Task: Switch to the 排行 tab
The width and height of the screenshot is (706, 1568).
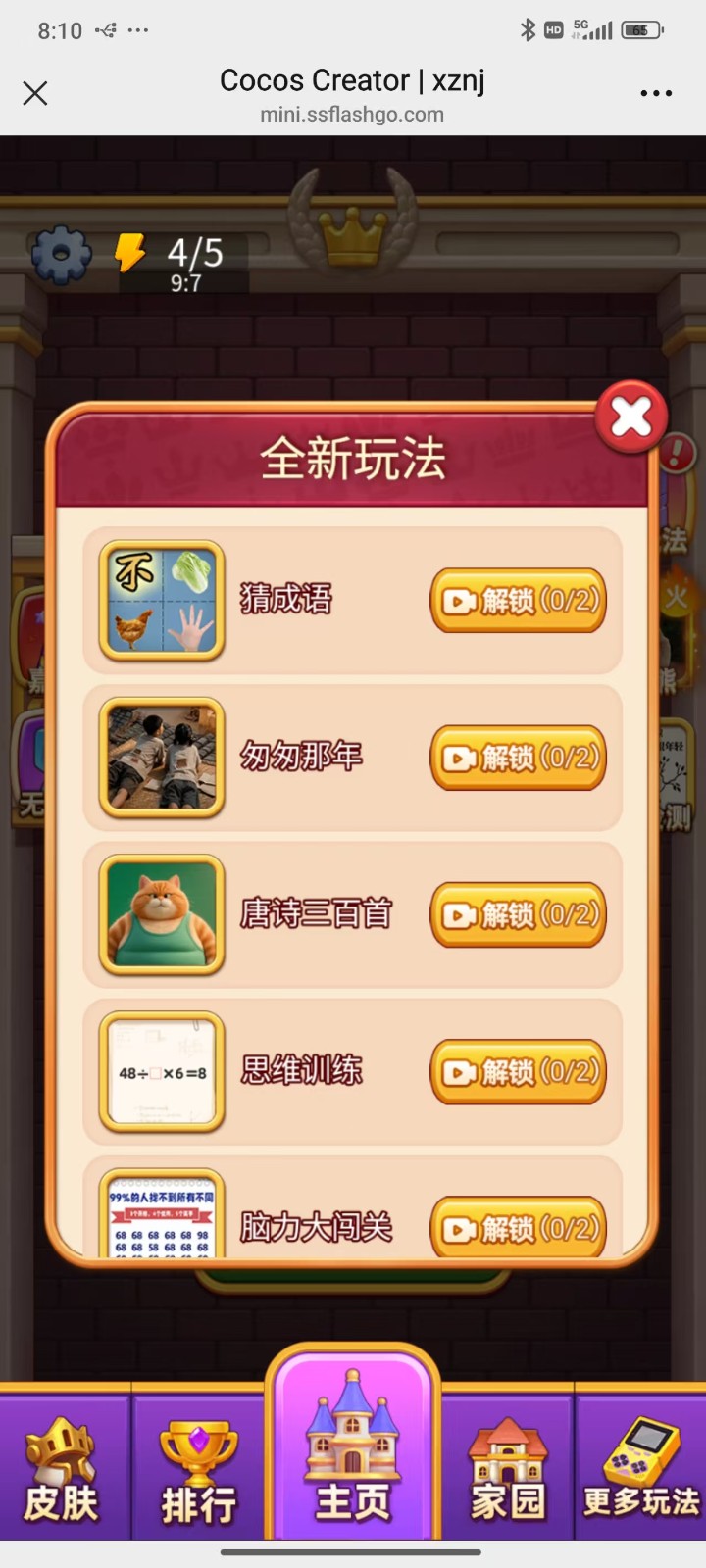Action: (x=199, y=1470)
